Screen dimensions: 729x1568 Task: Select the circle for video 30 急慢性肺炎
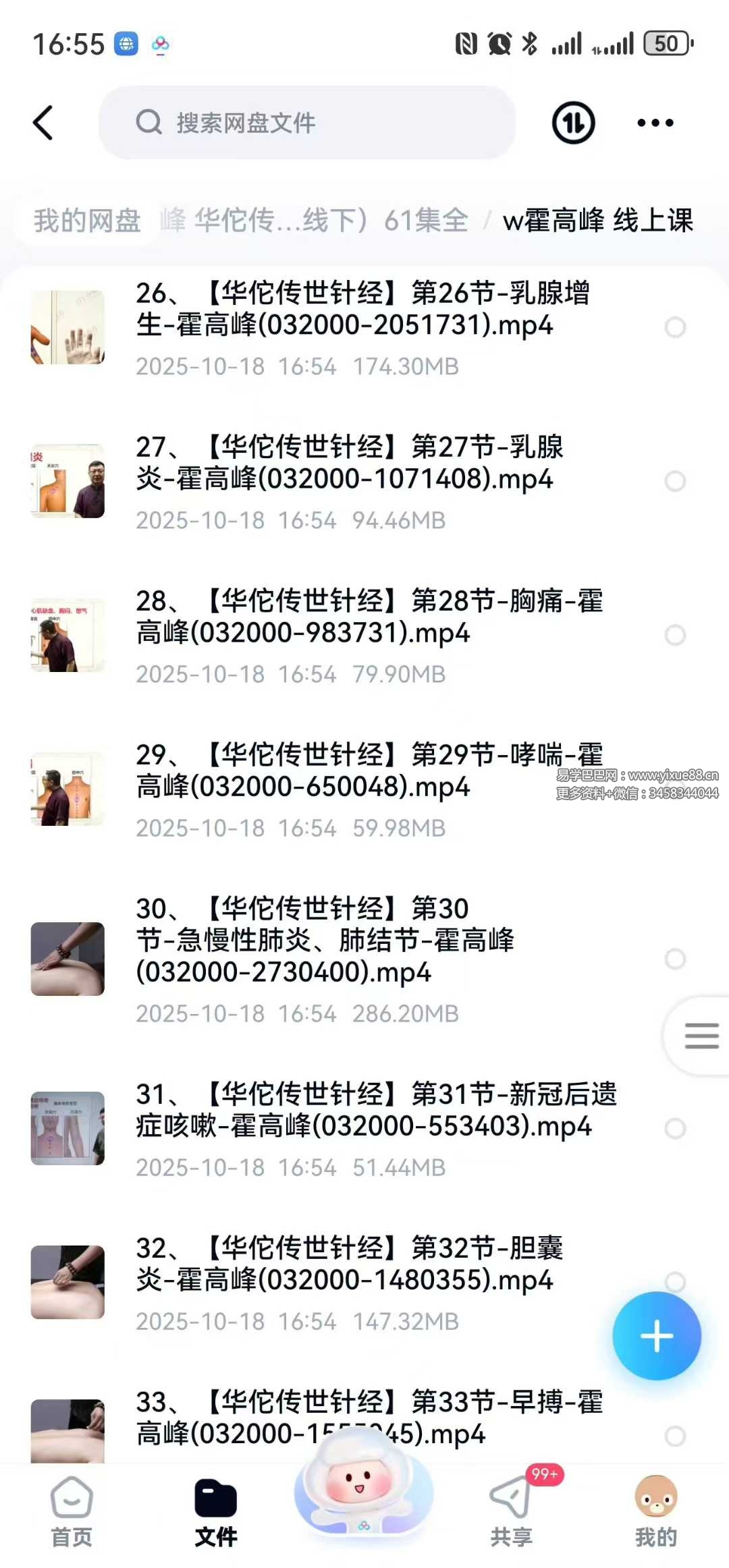point(675,959)
